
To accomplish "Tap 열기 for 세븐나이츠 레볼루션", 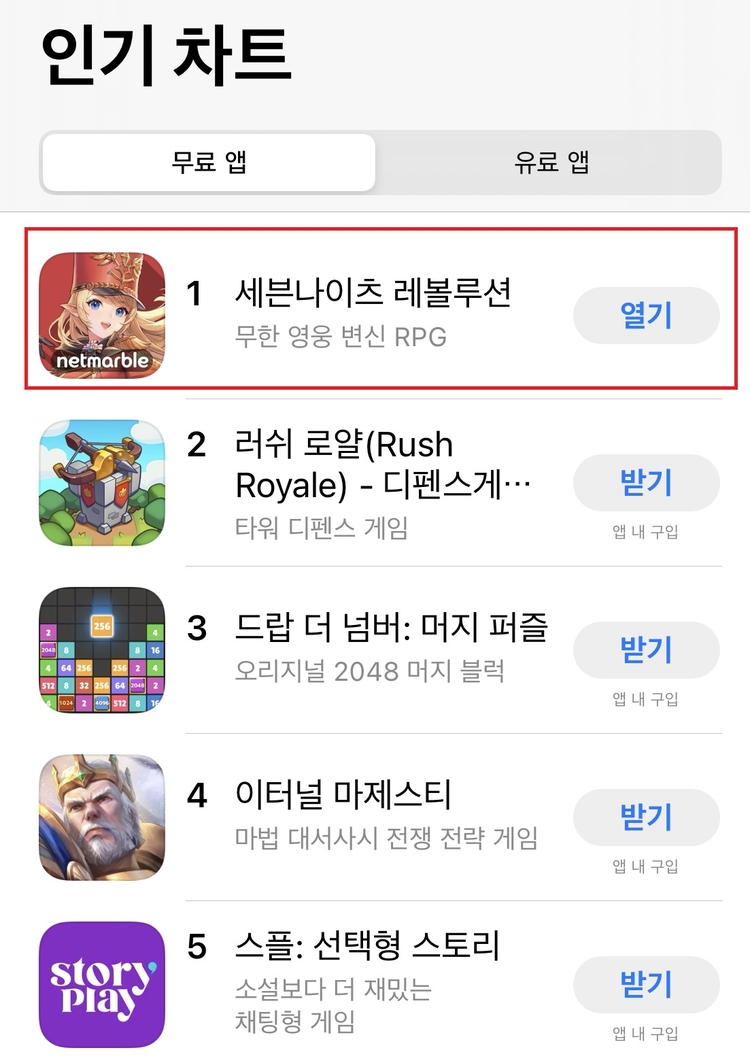I will coord(646,316).
